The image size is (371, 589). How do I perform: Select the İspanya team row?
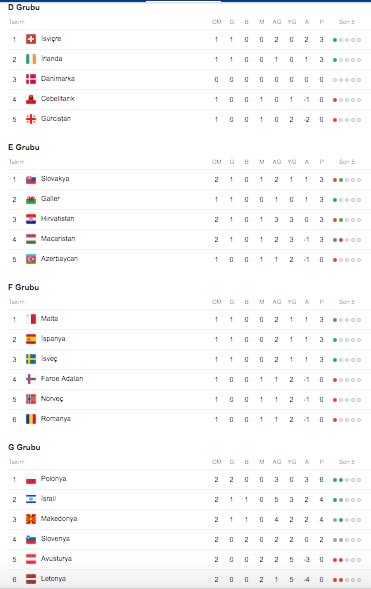click(189, 340)
